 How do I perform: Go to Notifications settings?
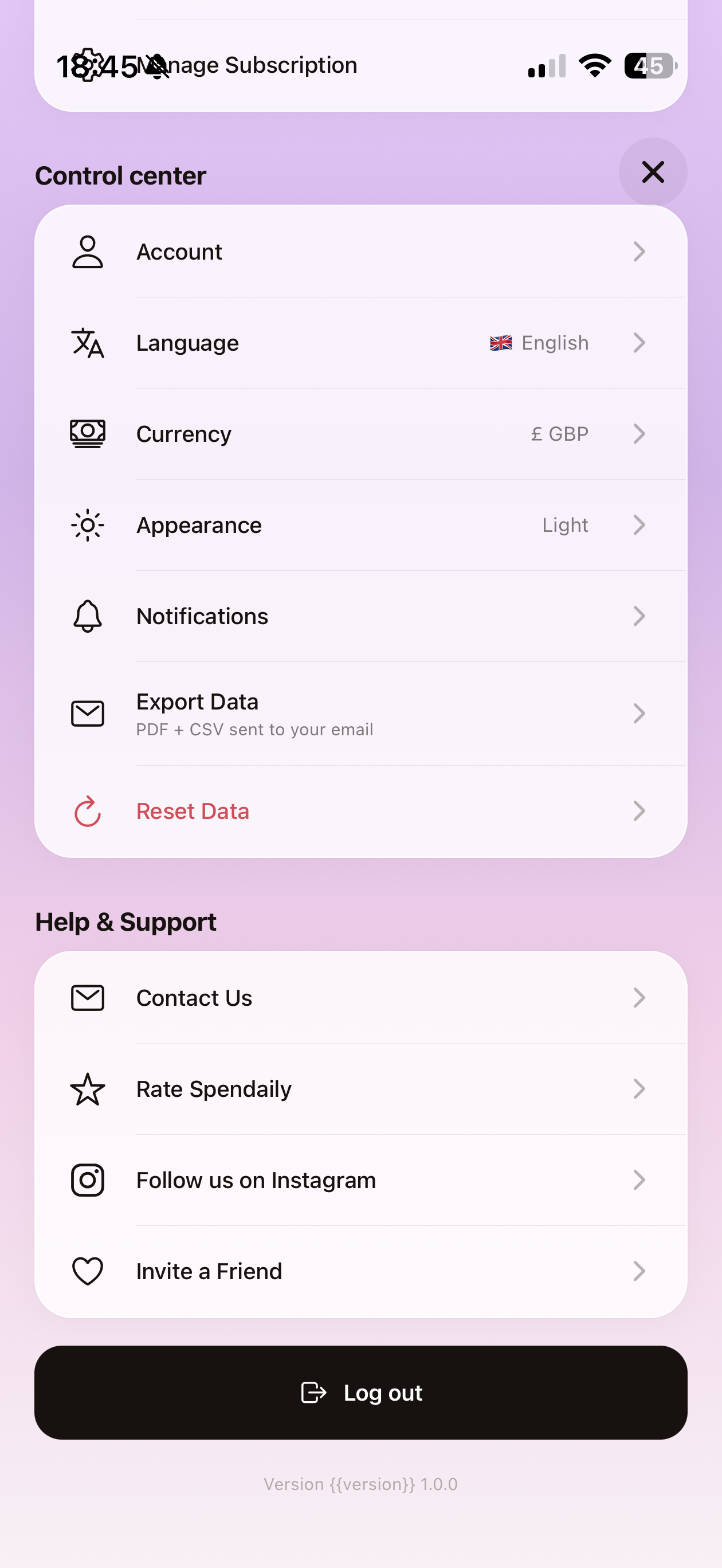point(360,616)
